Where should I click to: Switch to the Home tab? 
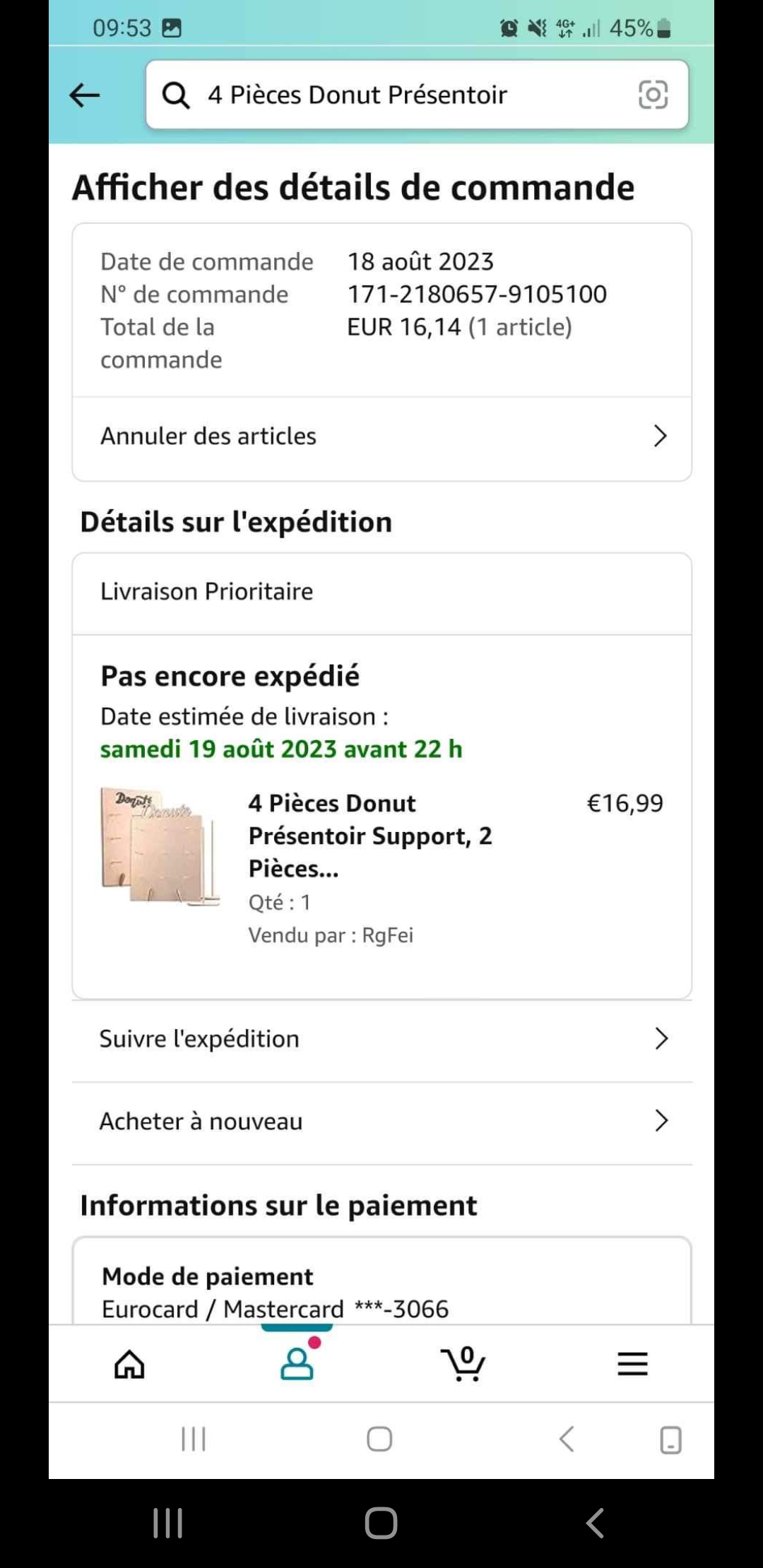tap(129, 1364)
